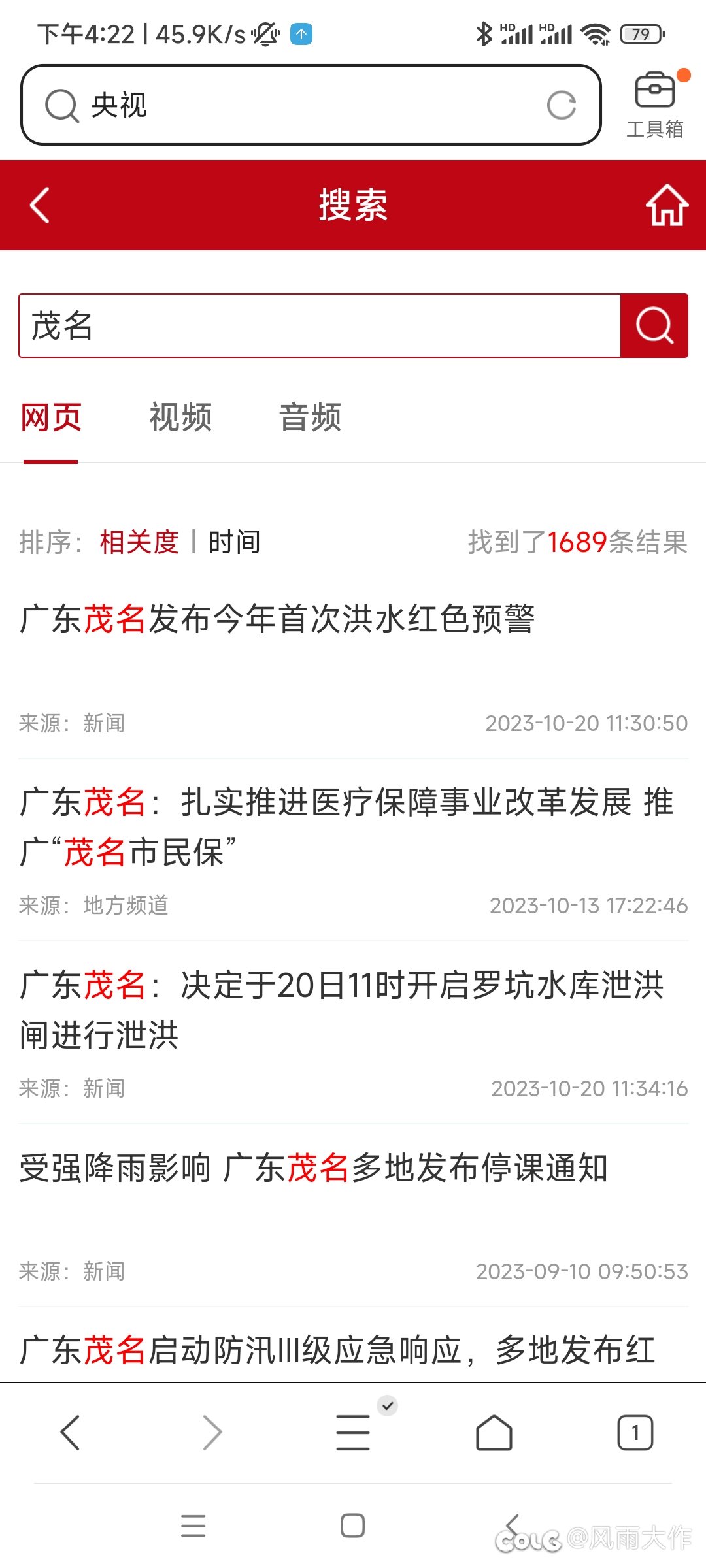This screenshot has height=1568, width=706.
Task: Tap the browser address bar showing 央视
Action: (294, 105)
